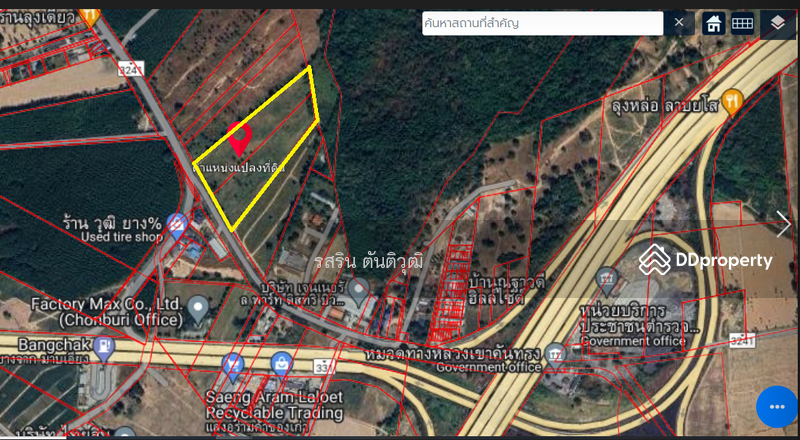Open the home icon in toolbar
The image size is (800, 440).
point(713,23)
